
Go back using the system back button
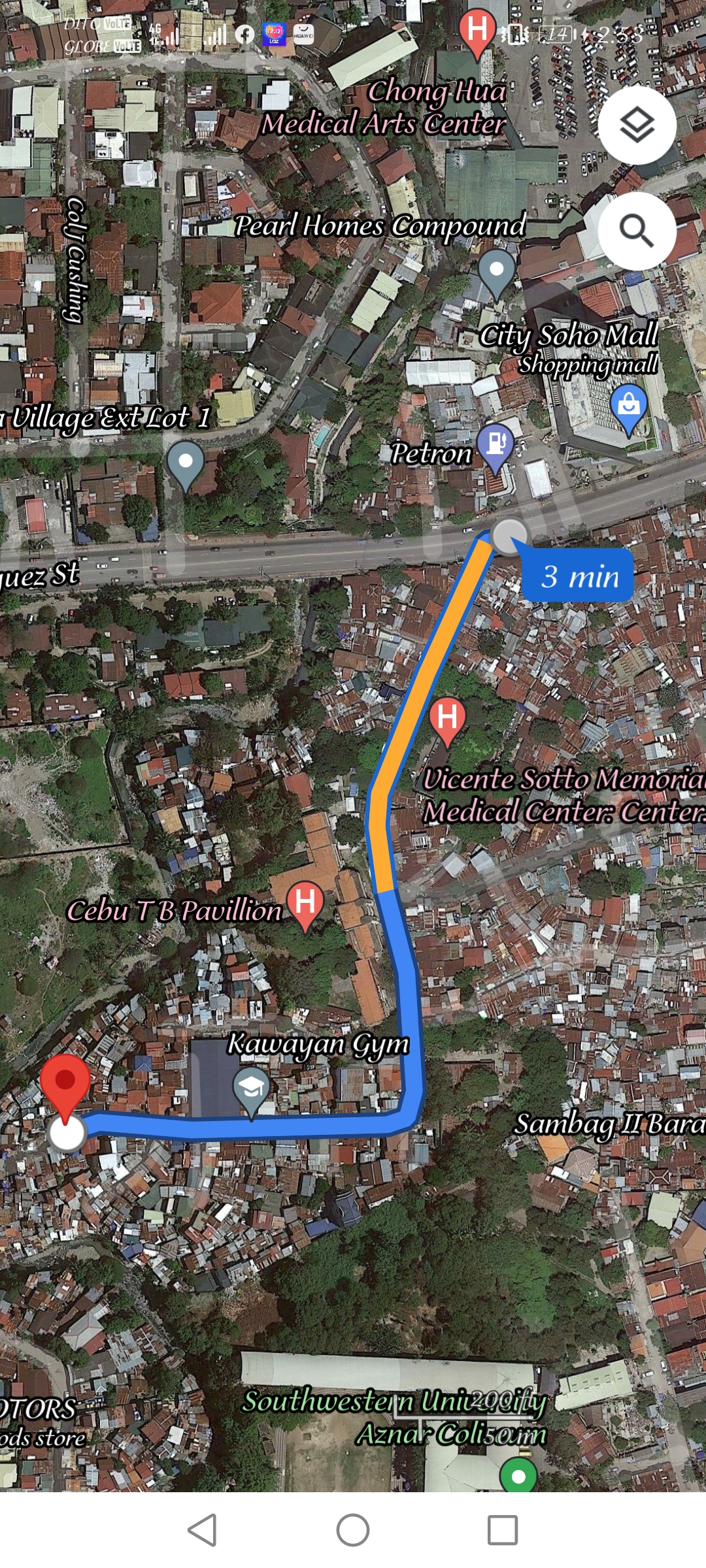click(x=203, y=1530)
